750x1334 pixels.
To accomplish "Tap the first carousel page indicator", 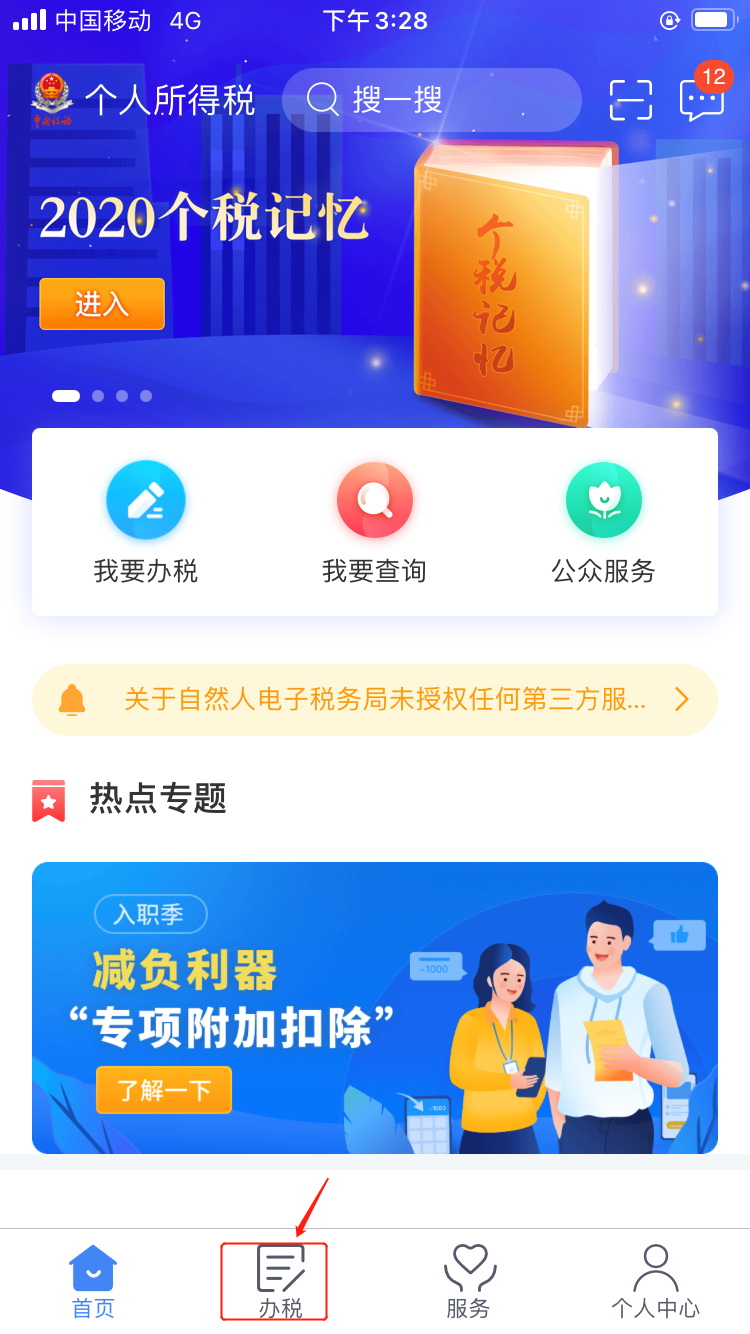I will (x=66, y=395).
